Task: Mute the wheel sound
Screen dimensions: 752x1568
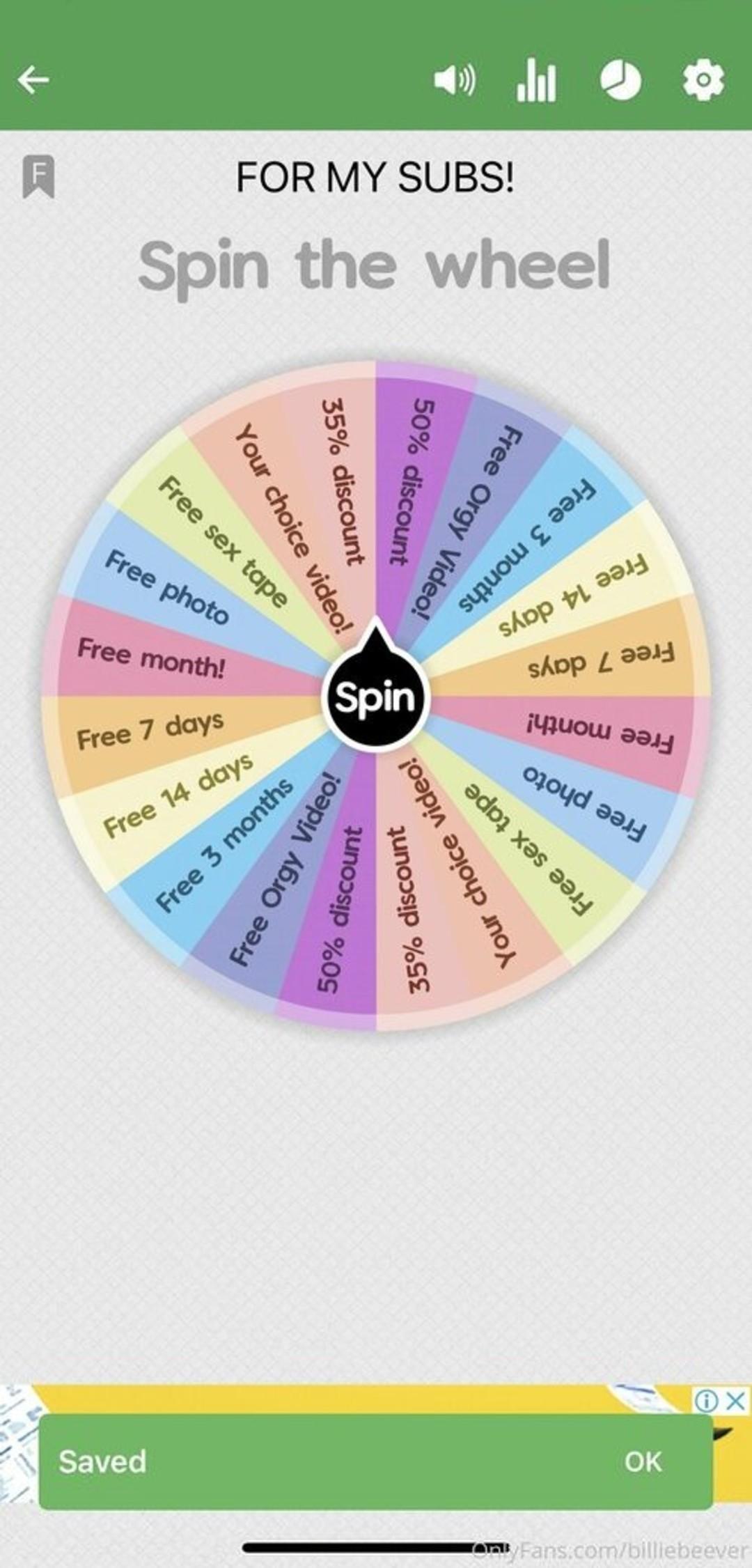Action: 455,80
